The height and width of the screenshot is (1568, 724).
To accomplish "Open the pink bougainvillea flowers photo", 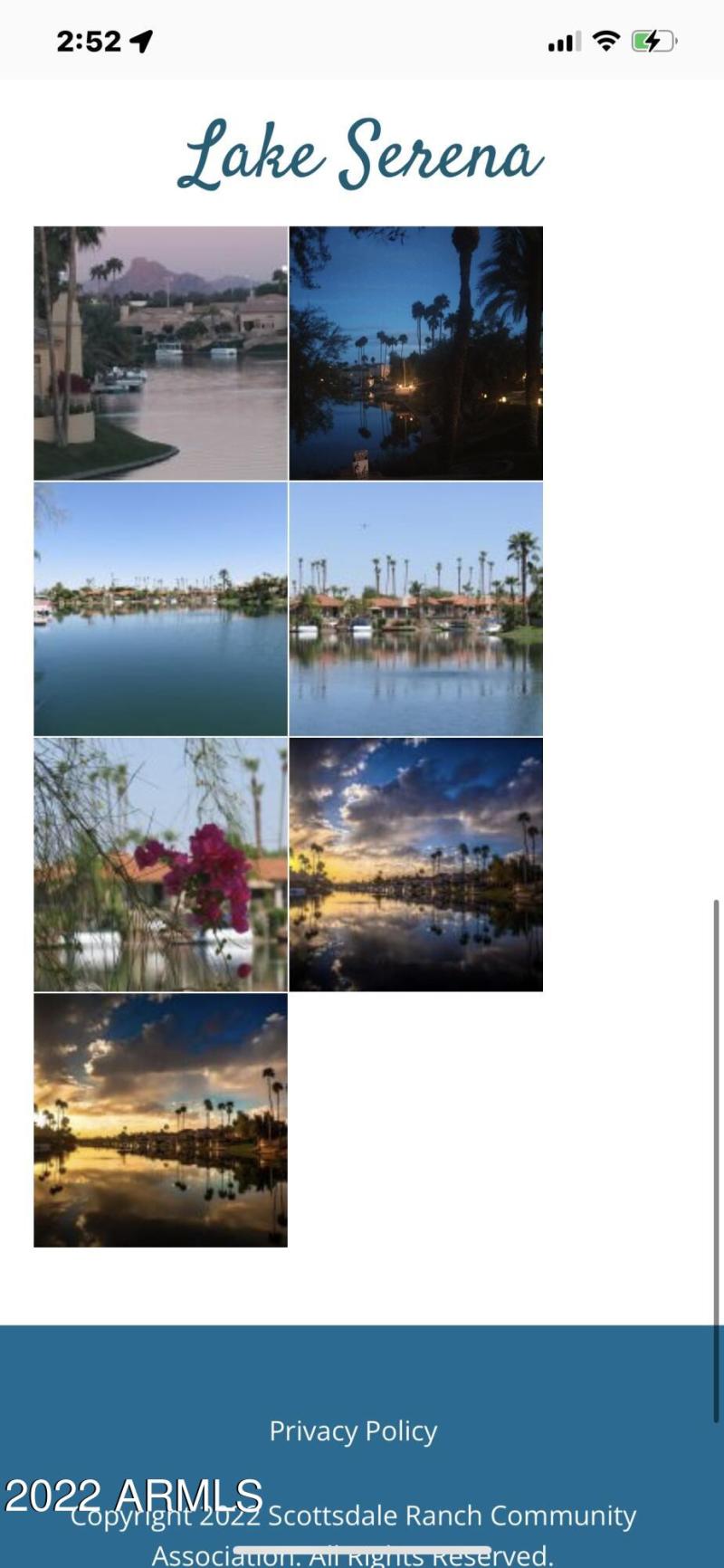I will tap(160, 865).
